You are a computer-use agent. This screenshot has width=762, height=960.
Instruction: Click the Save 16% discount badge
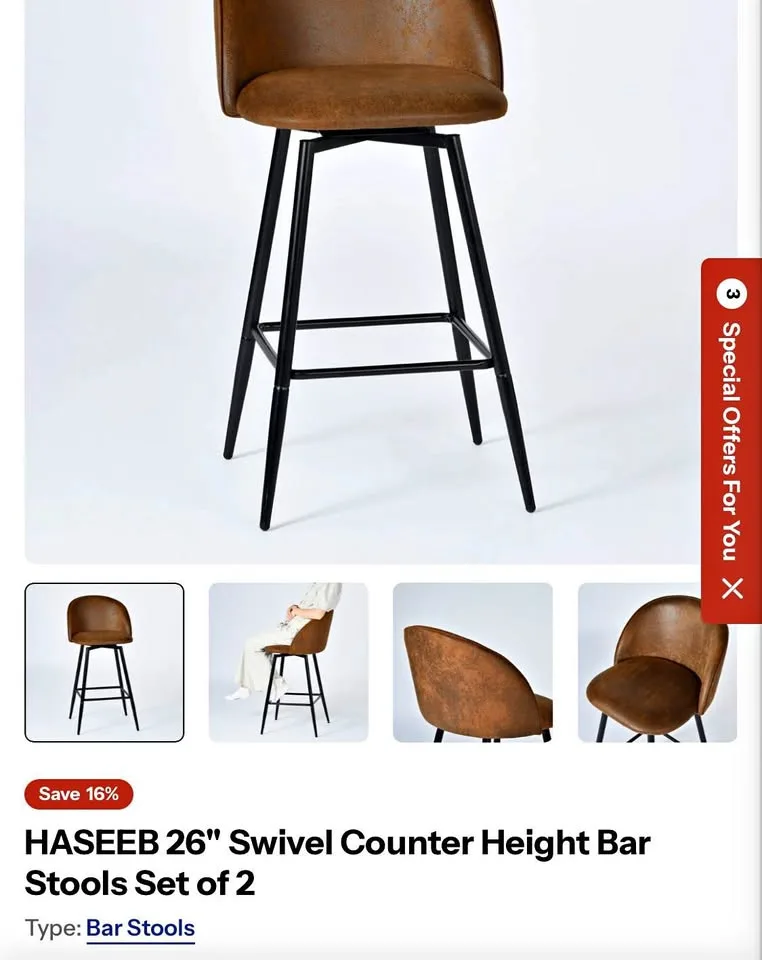click(78, 794)
